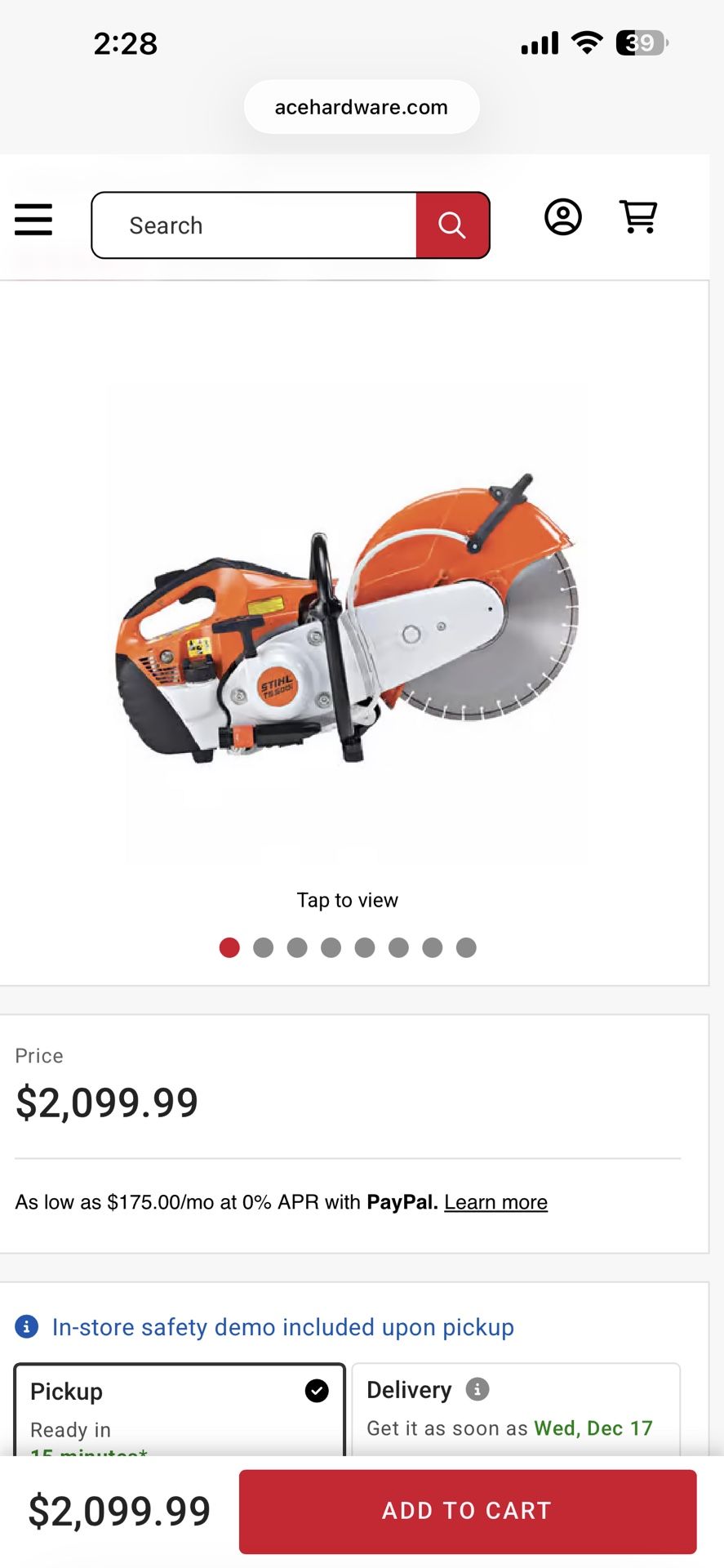The width and height of the screenshot is (724, 1568).
Task: Jump to the second image dot
Action: 263,947
